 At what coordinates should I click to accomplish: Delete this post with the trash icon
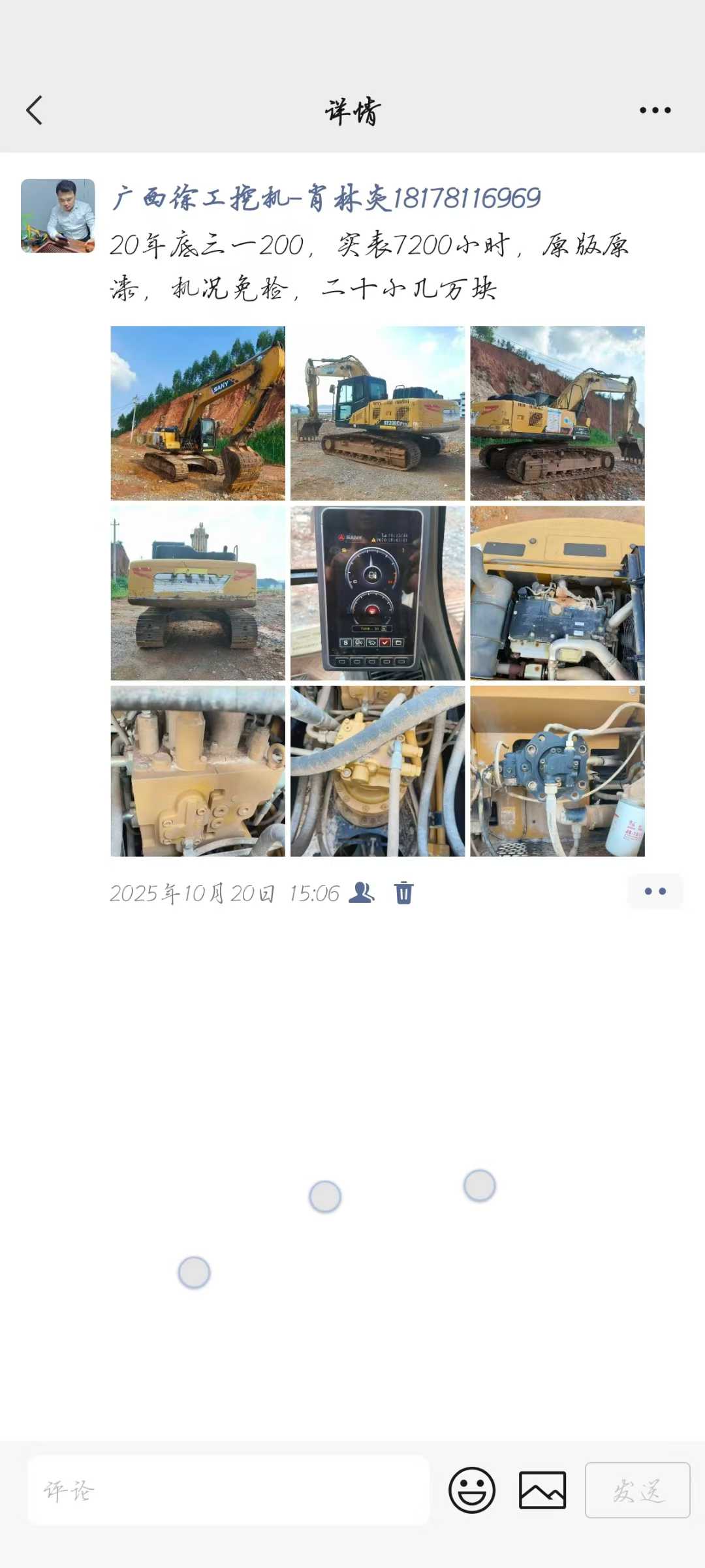(x=404, y=892)
